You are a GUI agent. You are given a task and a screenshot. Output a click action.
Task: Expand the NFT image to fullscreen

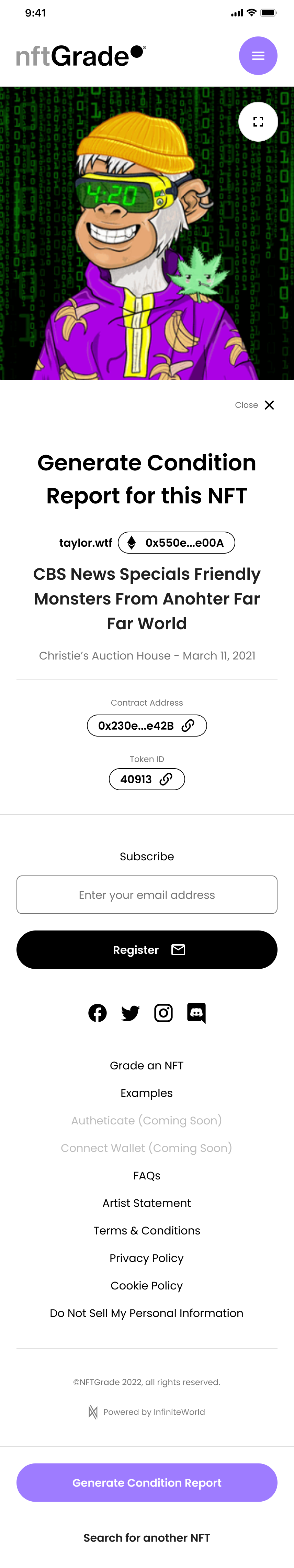pos(258,122)
